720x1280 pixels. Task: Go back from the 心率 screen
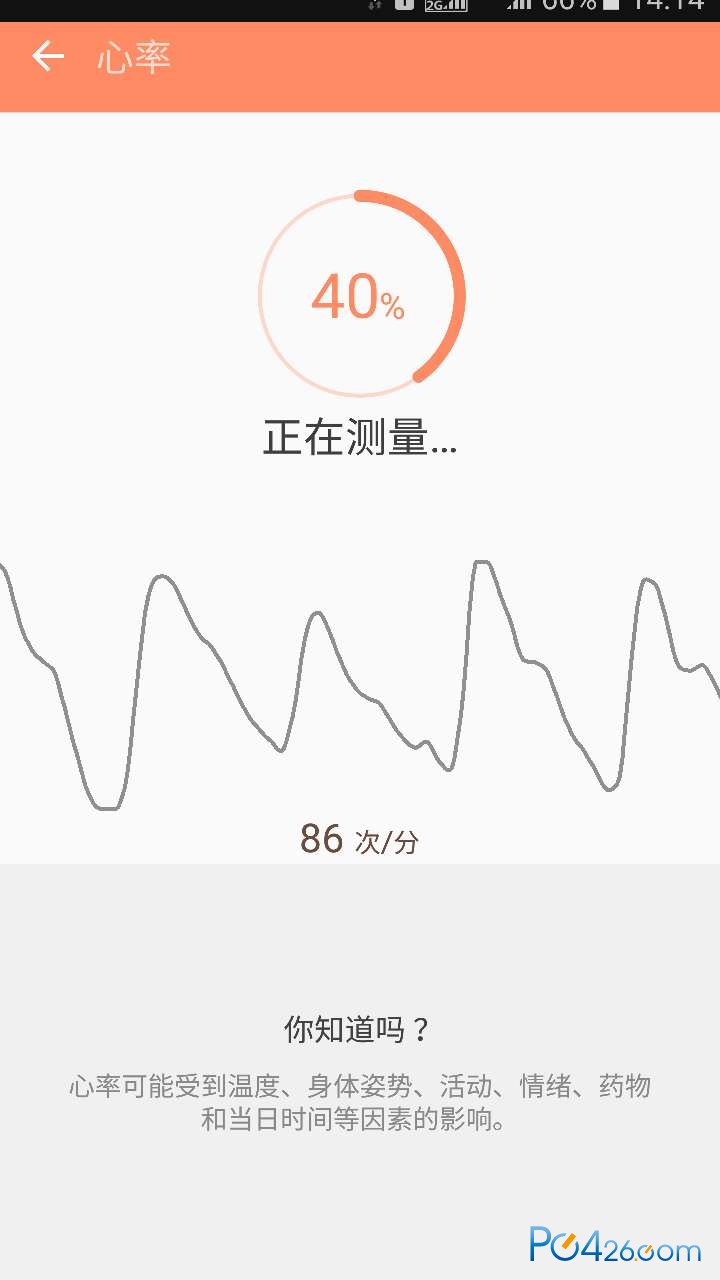click(48, 57)
